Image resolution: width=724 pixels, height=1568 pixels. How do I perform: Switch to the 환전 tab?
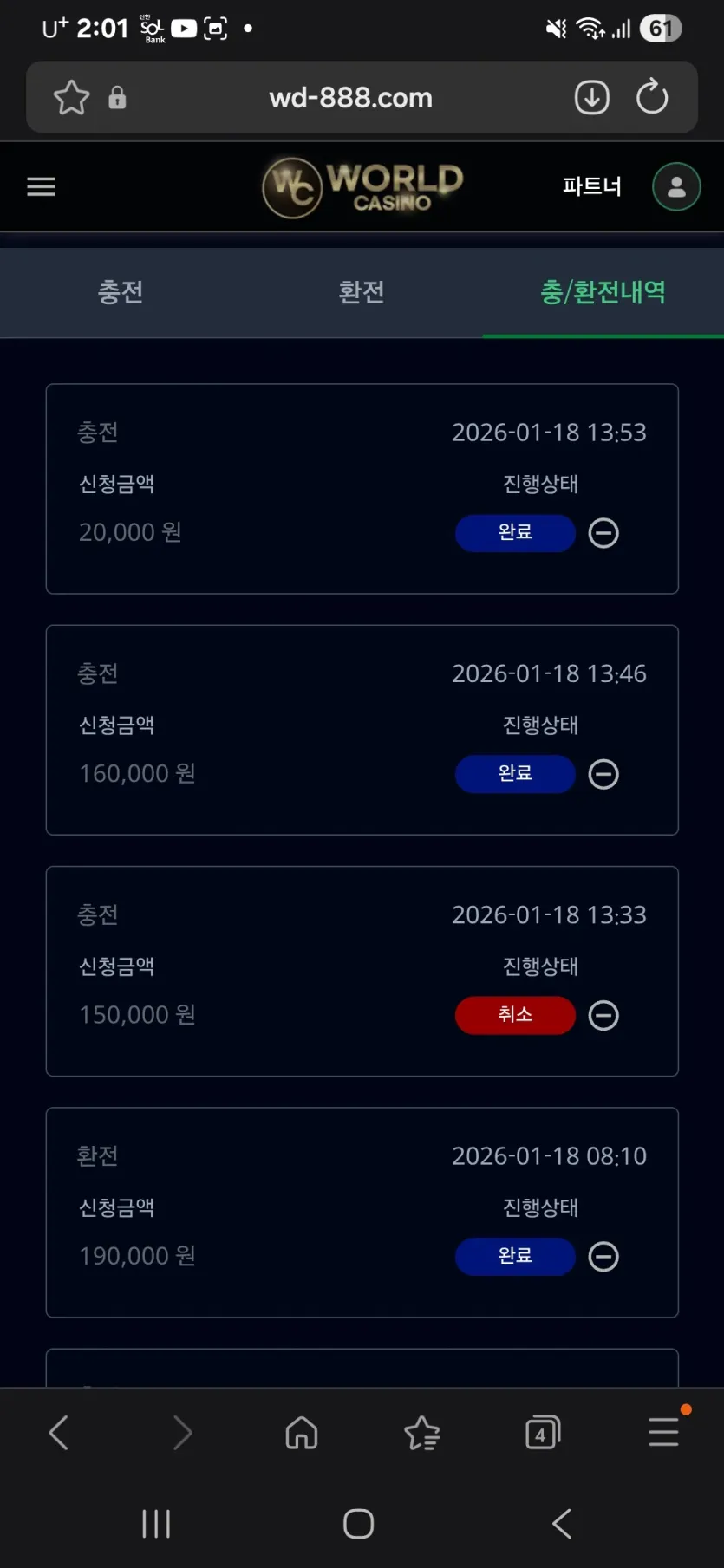(362, 292)
